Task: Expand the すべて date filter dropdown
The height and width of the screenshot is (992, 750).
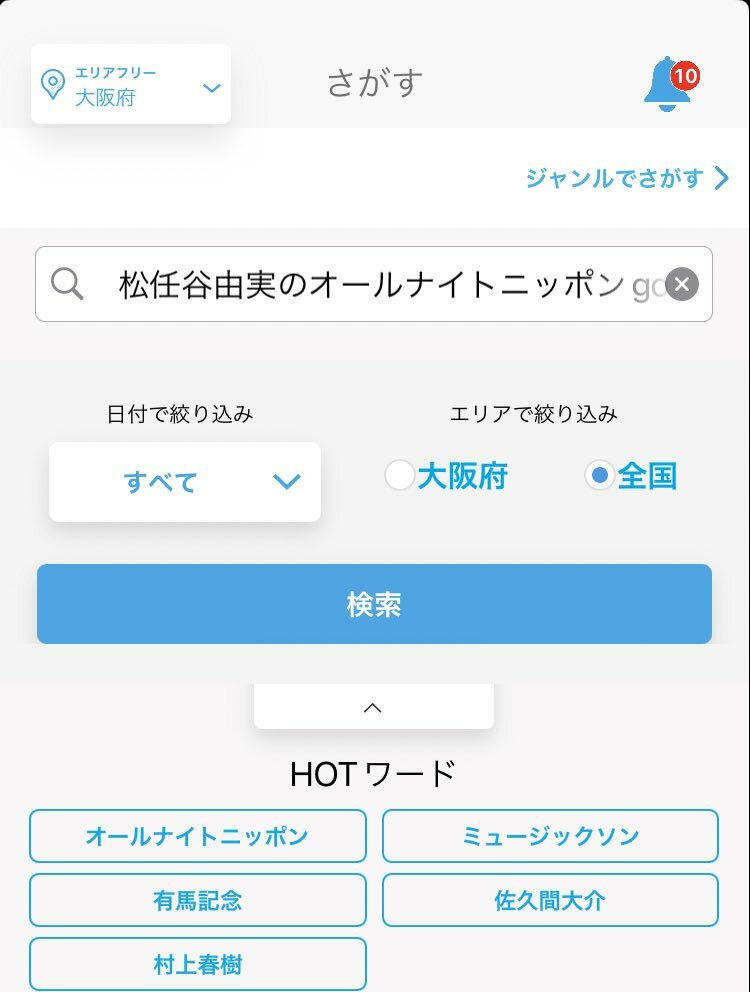Action: 185,482
